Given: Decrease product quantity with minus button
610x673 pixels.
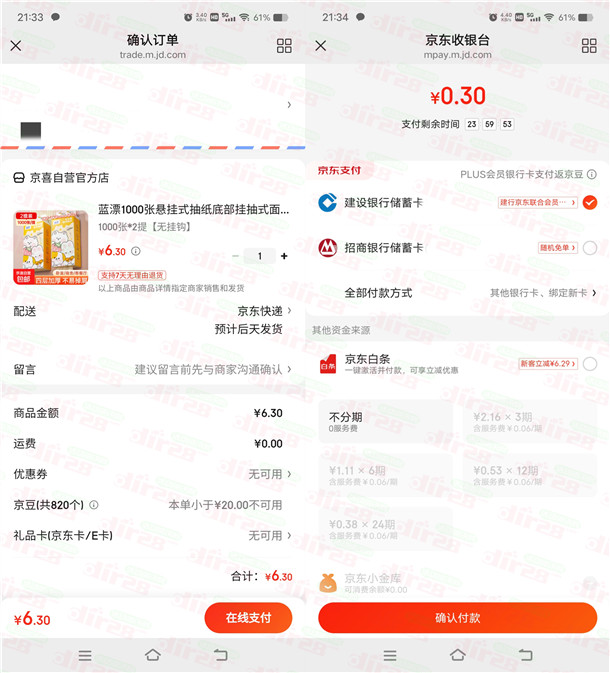Looking at the screenshot, I should point(236,256).
